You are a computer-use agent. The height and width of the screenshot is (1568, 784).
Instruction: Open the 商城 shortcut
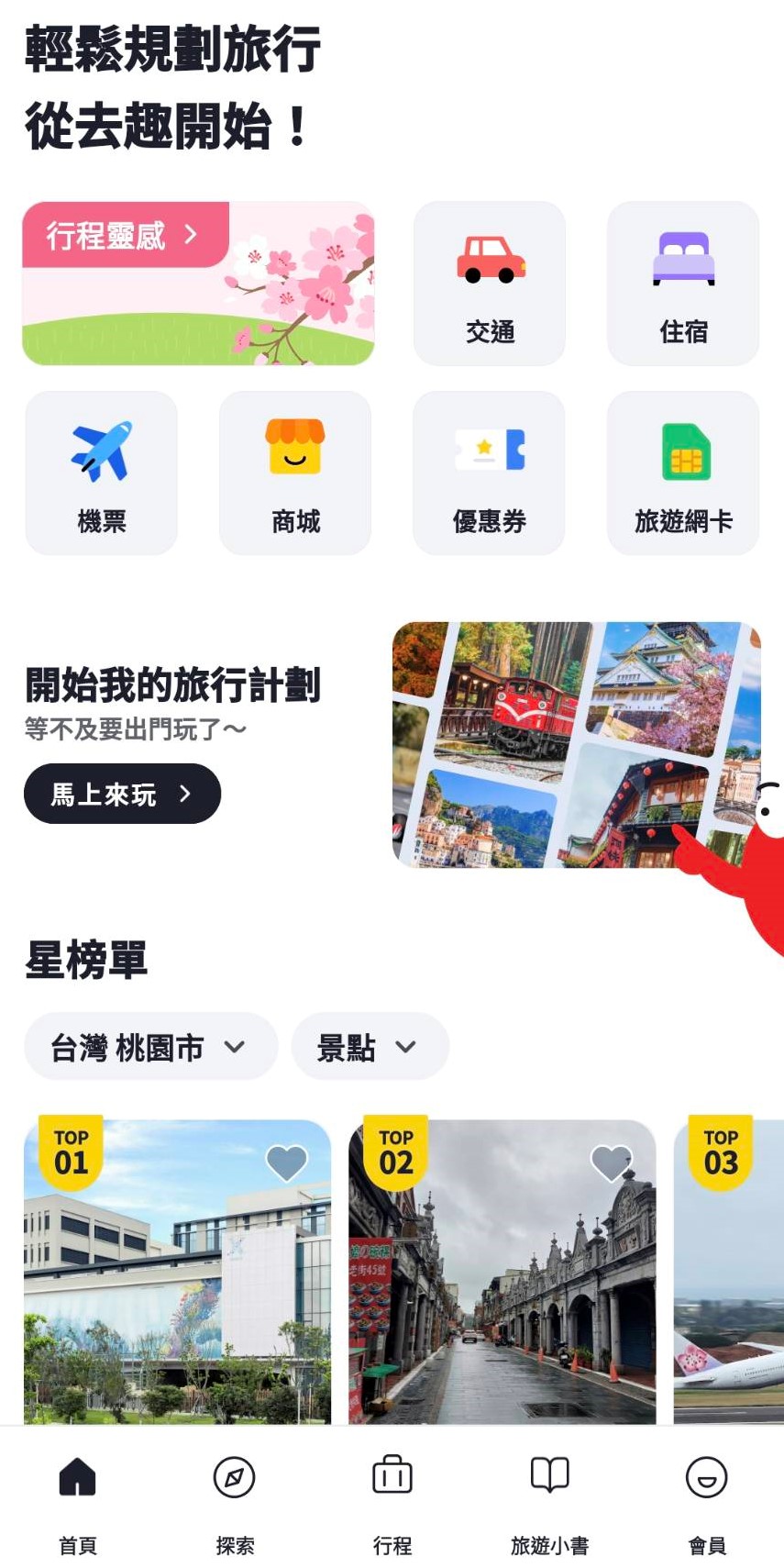click(295, 473)
